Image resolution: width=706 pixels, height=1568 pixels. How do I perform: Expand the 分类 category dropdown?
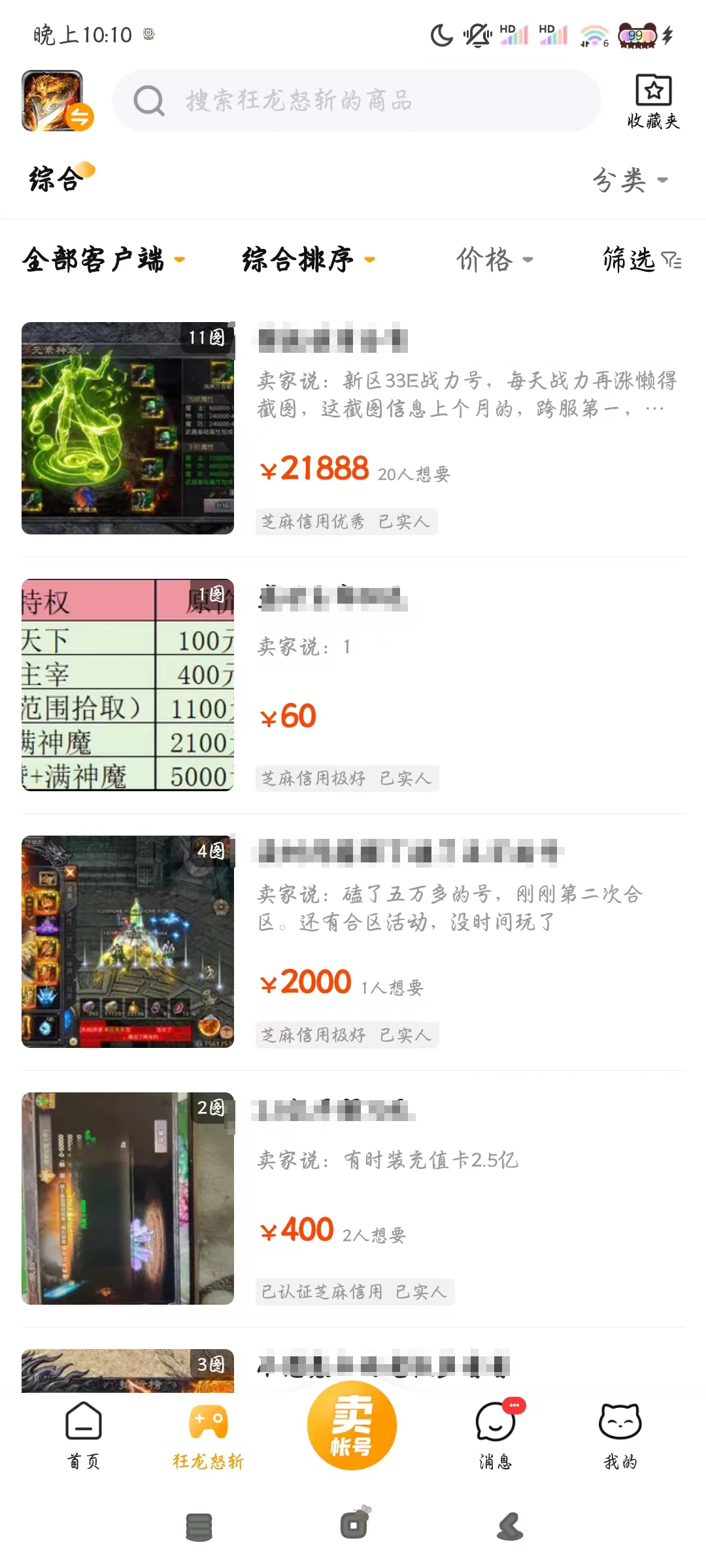click(630, 180)
